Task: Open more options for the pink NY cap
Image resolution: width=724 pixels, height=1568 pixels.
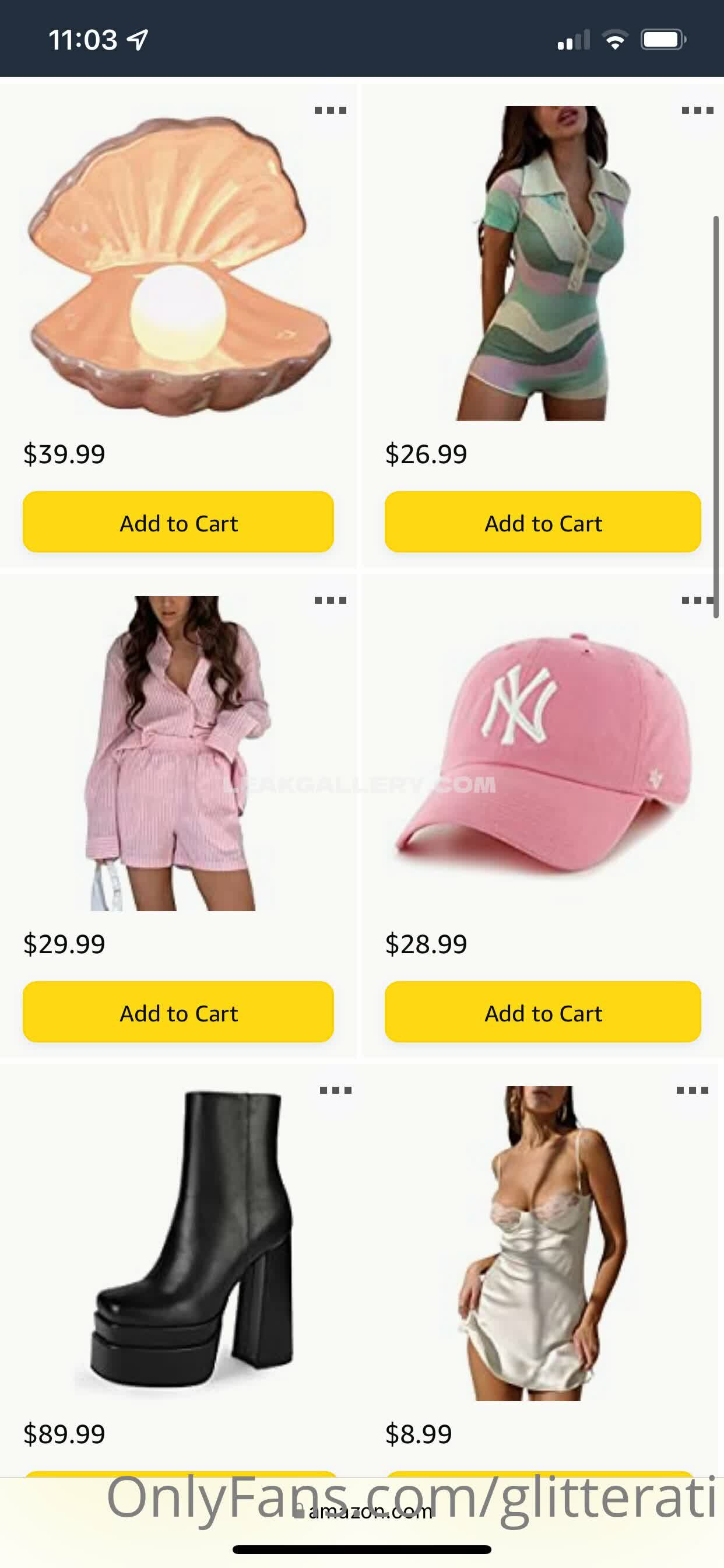Action: click(x=697, y=600)
